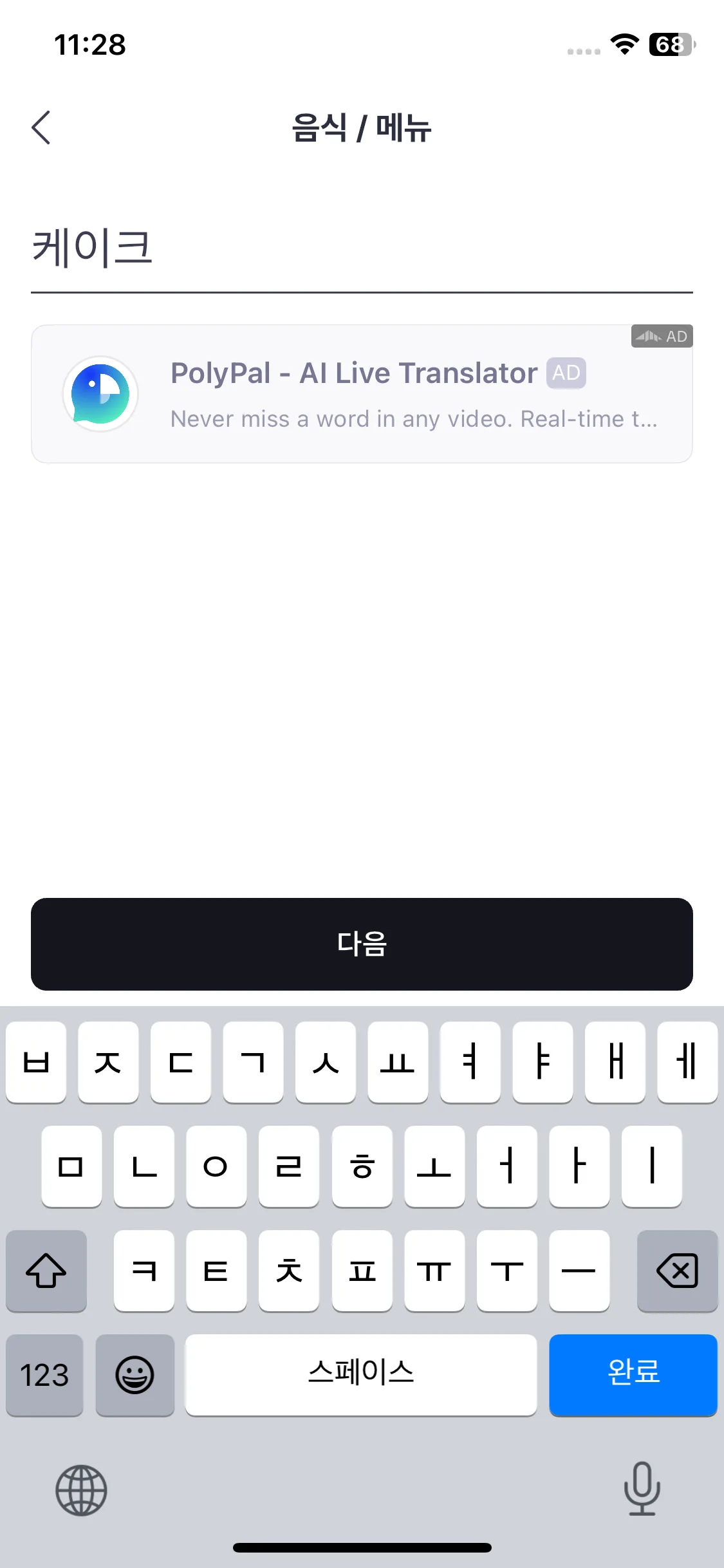
Task: Tap the black 다음 button
Action: (x=362, y=944)
